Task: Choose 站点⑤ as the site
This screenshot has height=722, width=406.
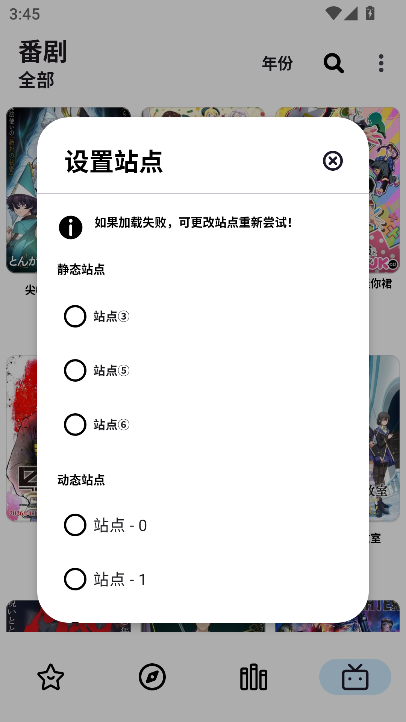Action: tap(75, 370)
